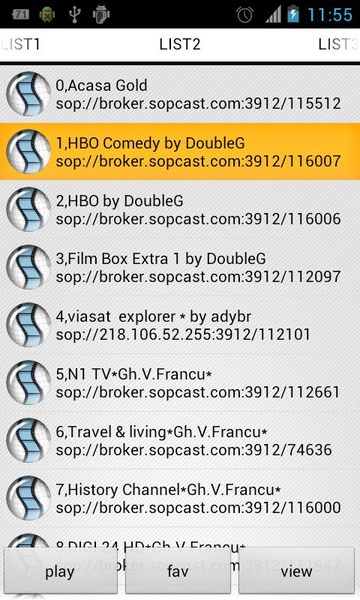Add the selection with the fav button
360x600 pixels.
178,572
